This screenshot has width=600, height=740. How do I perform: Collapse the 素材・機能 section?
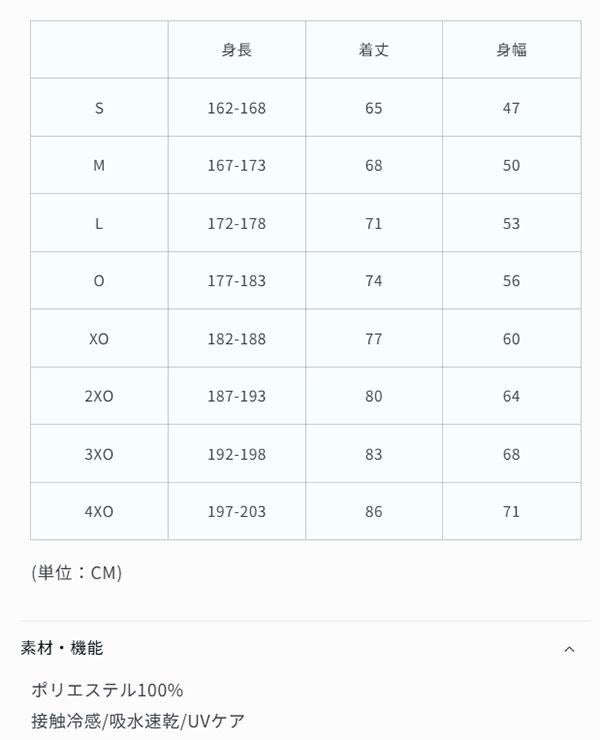click(x=569, y=649)
